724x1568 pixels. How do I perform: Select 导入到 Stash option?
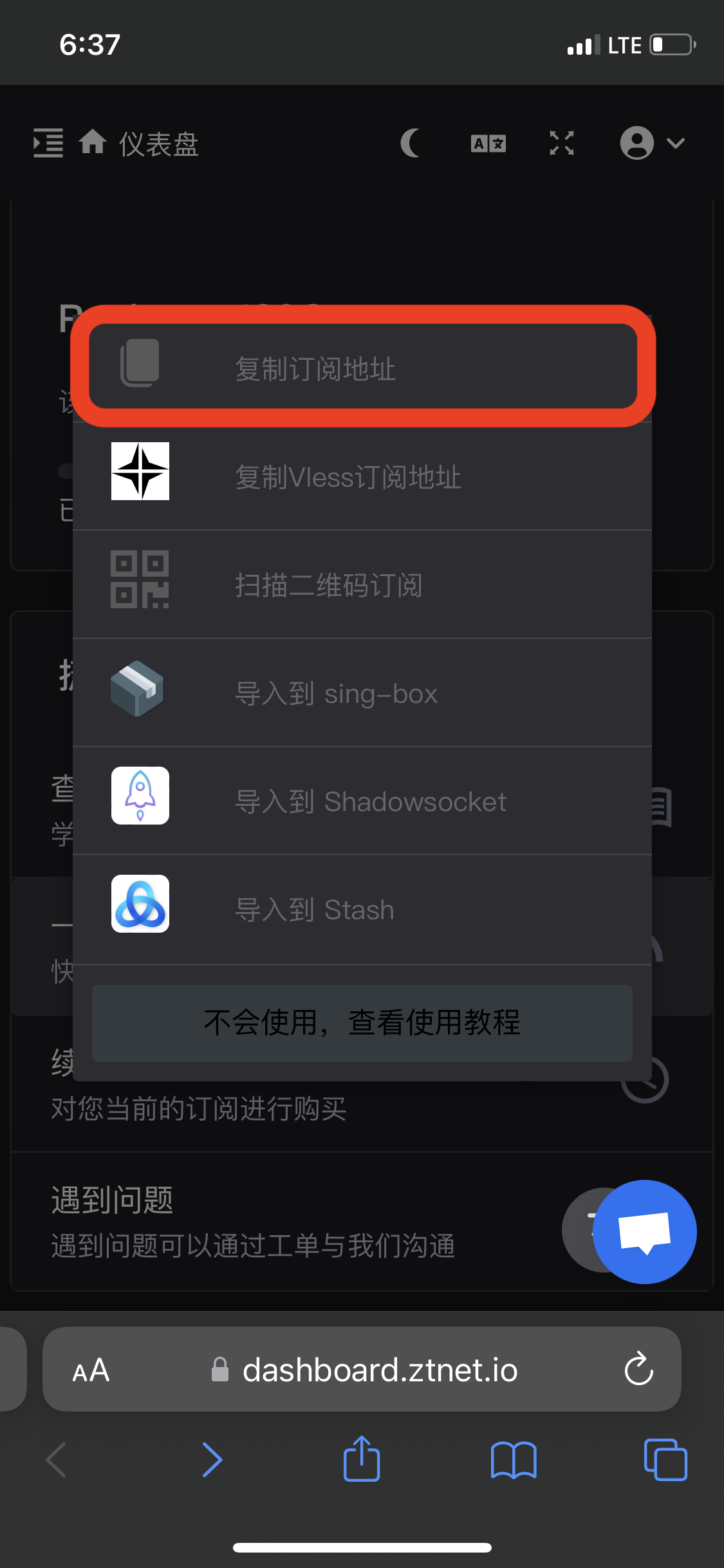coord(362,910)
